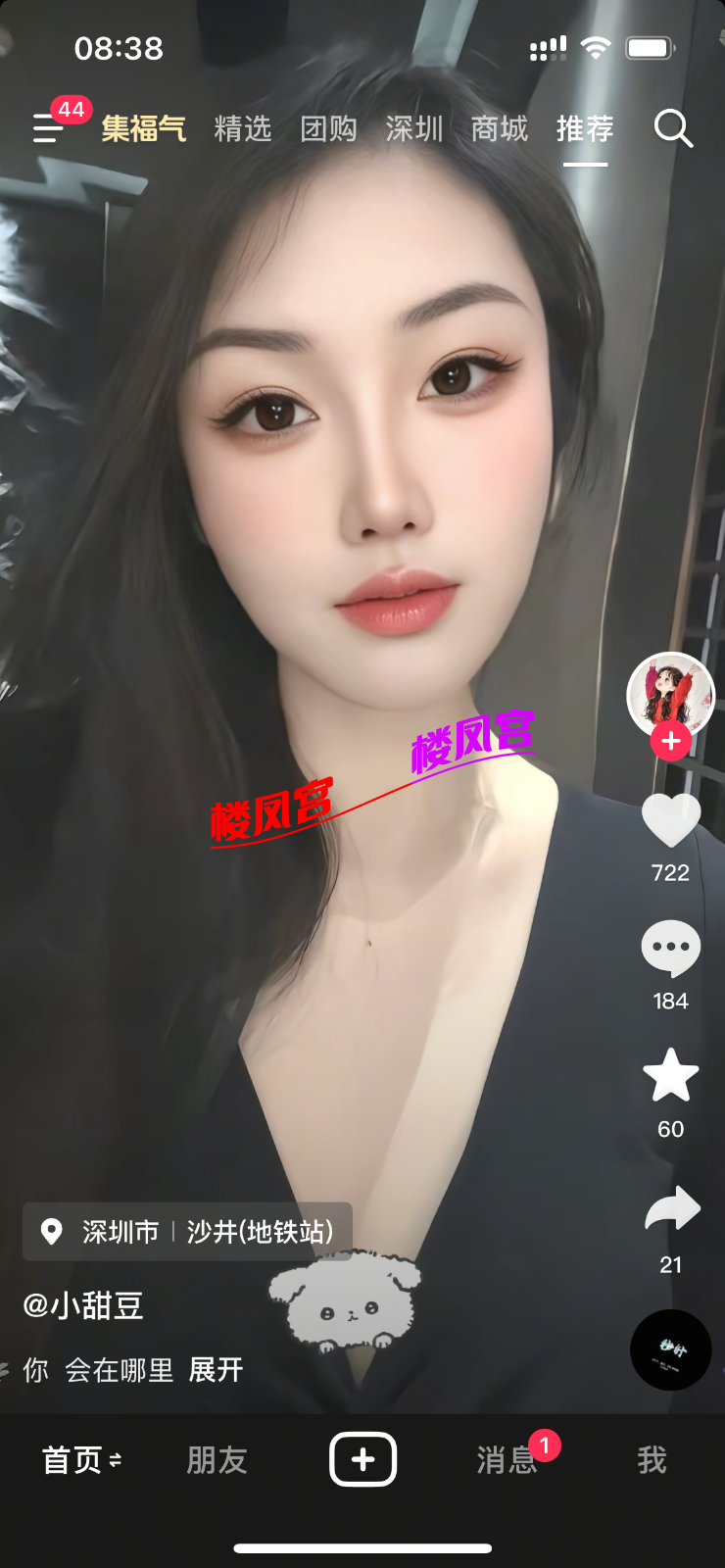Switch to the 集福气 tab
The width and height of the screenshot is (725, 1568).
pos(143,128)
